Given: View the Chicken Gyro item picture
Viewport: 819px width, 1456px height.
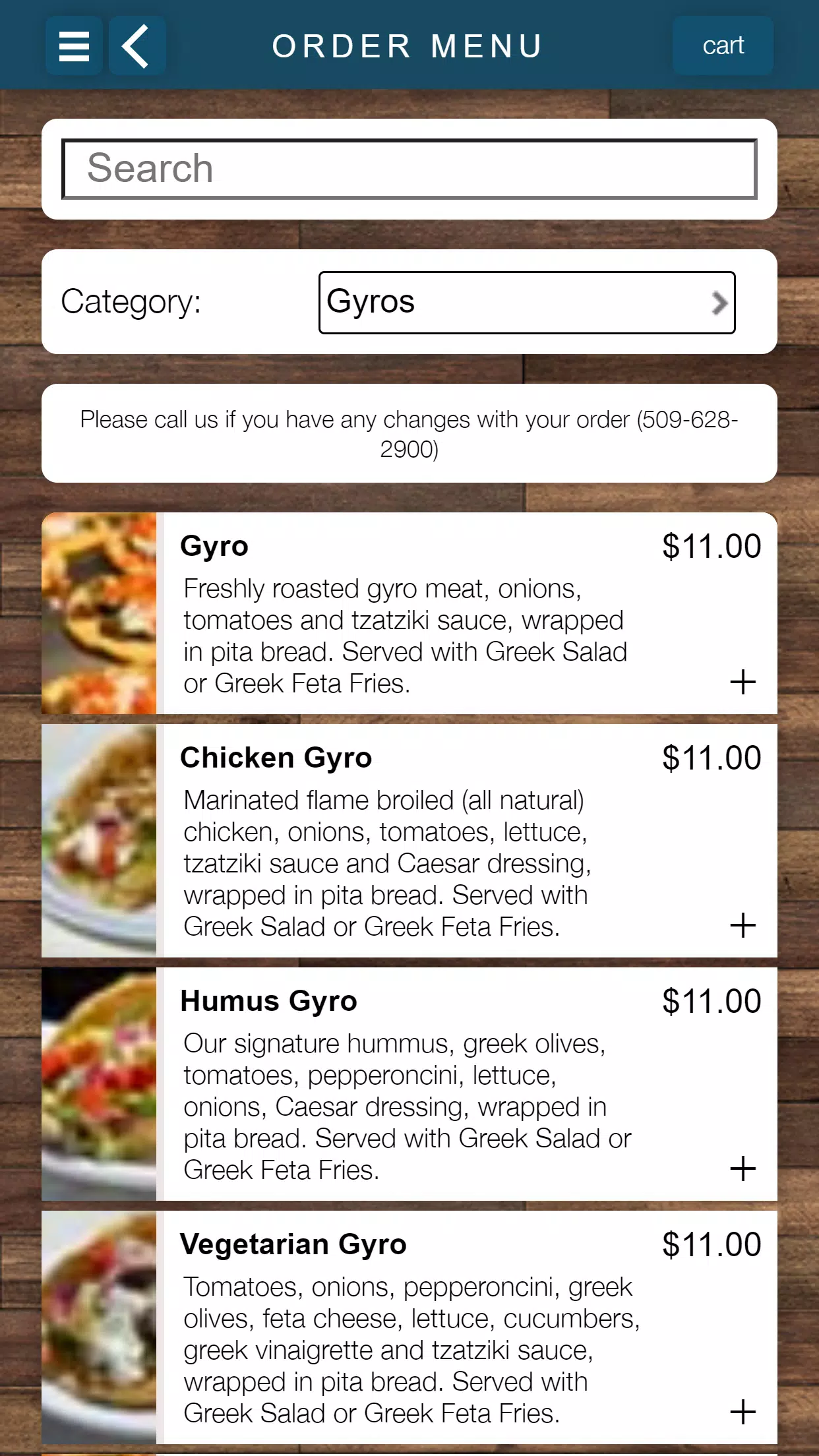Looking at the screenshot, I should [x=99, y=841].
